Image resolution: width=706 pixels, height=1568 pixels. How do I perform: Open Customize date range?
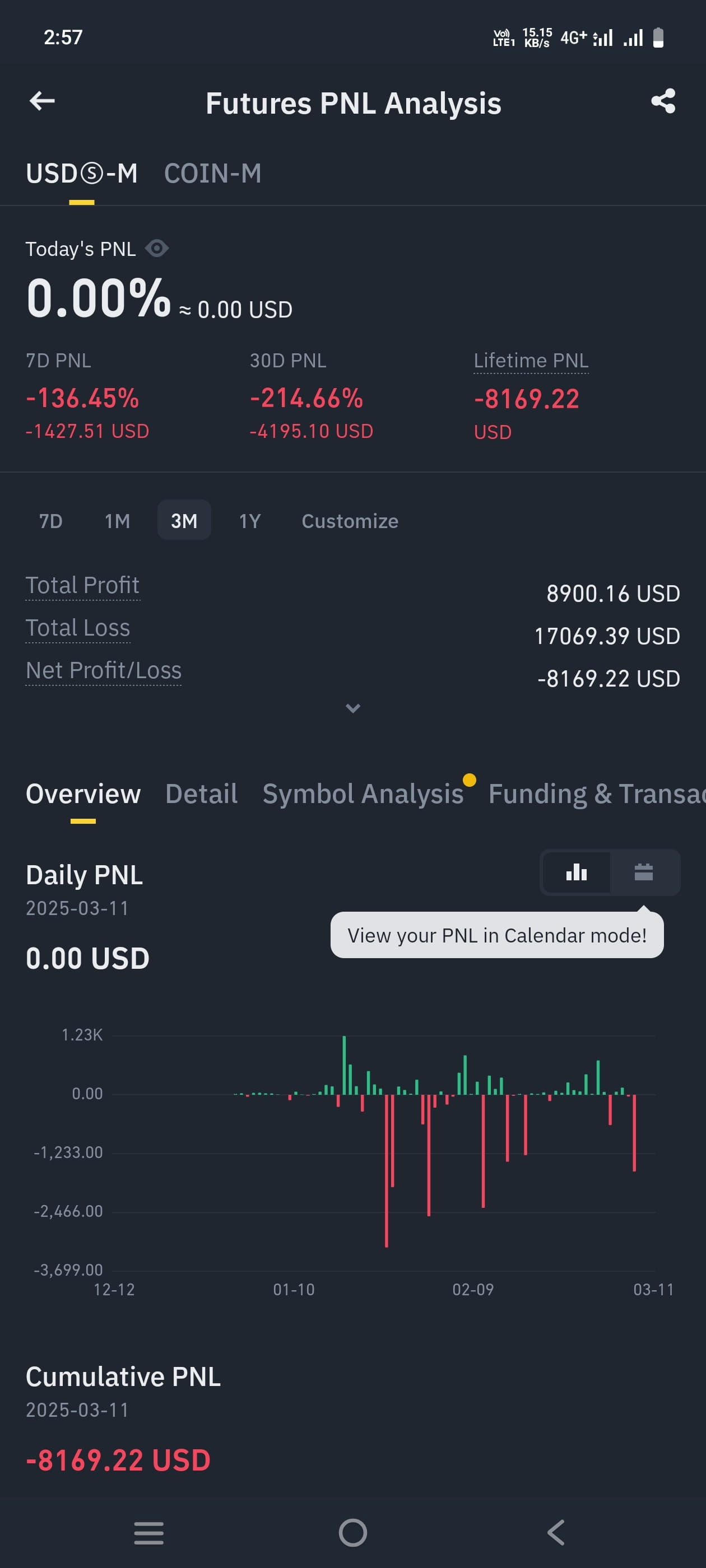350,520
